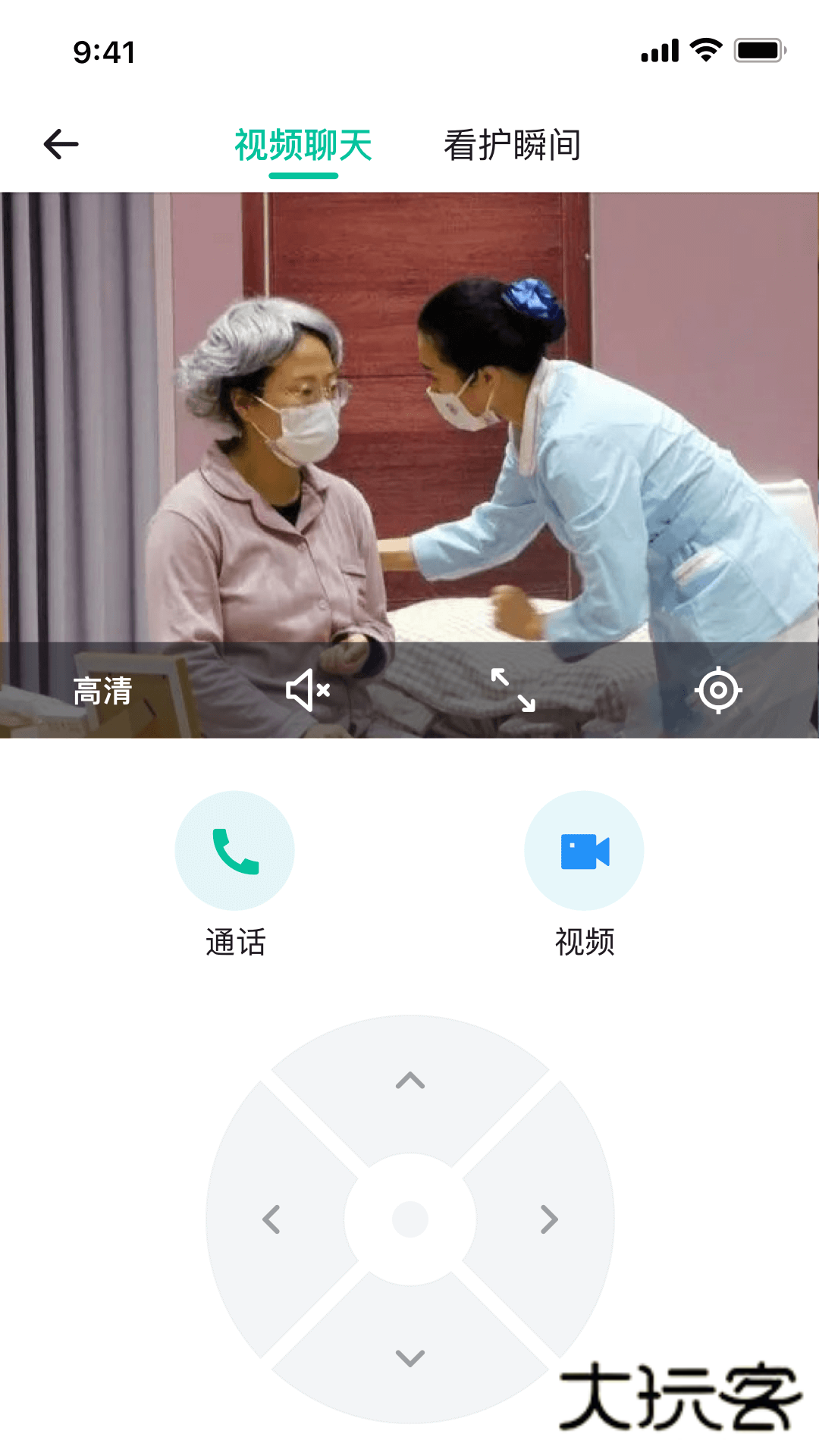Pan the camera right with the right chevron
This screenshot has width=819, height=1456.
pyautogui.click(x=548, y=1213)
